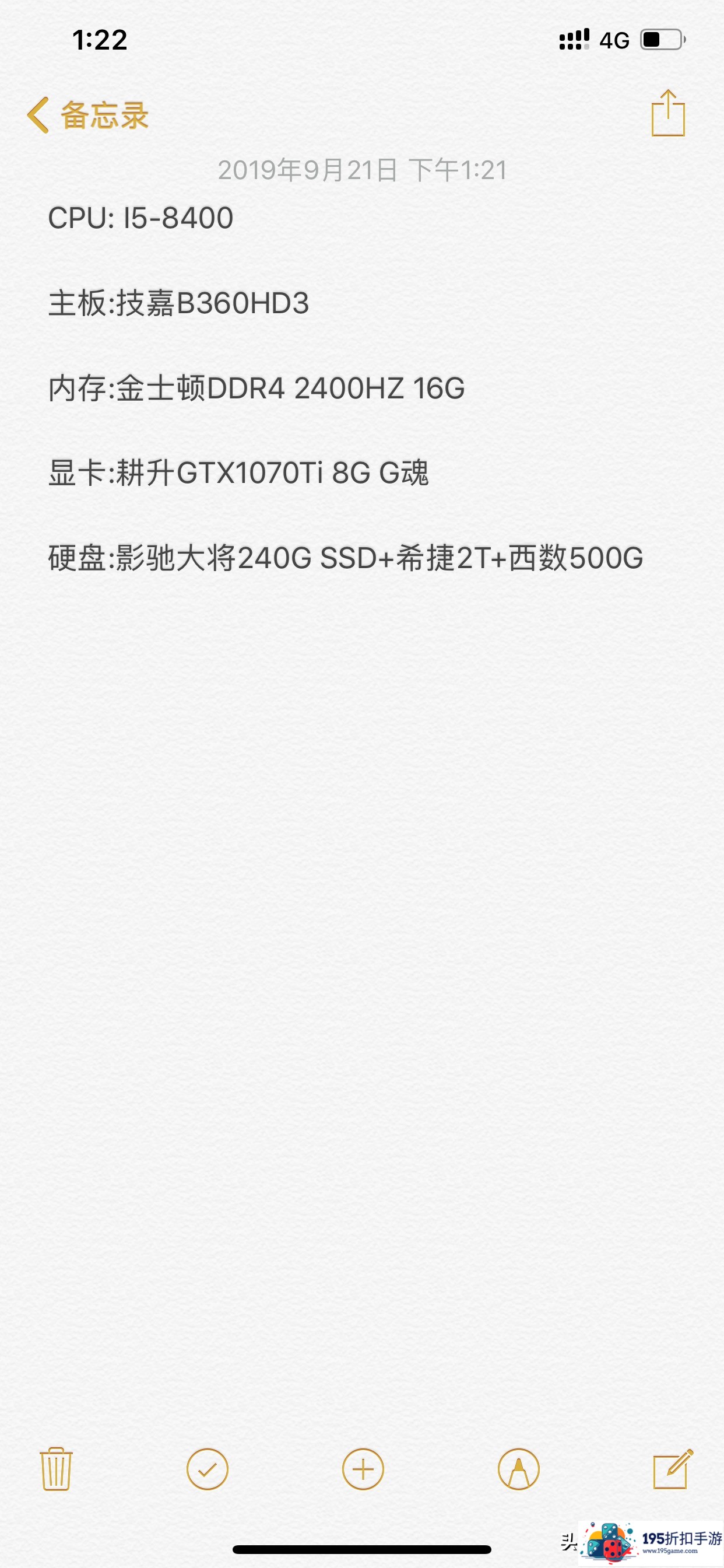The image size is (724, 1568).
Task: Open the drawing markup tool
Action: tap(519, 1469)
